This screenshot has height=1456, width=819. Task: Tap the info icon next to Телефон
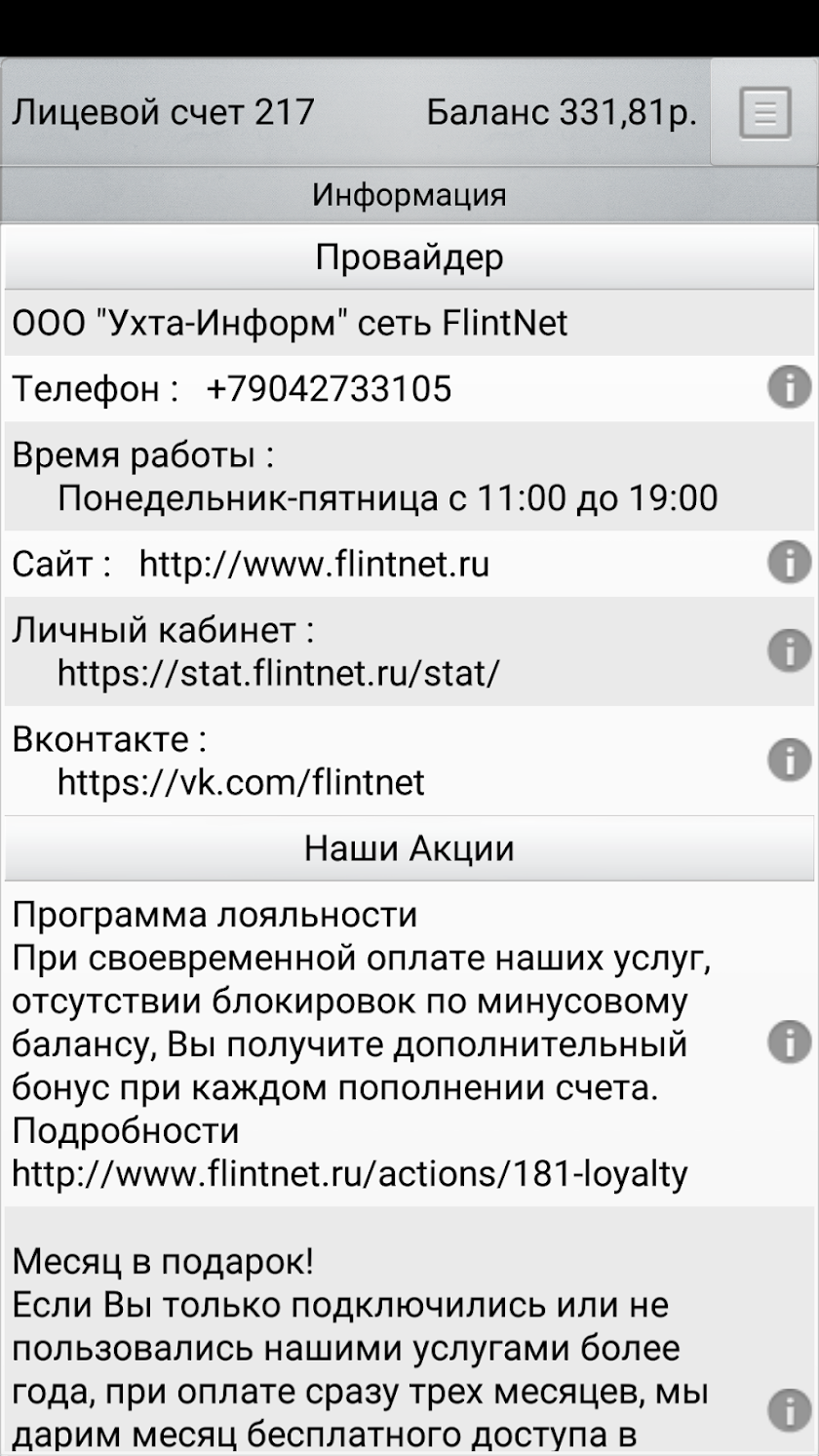pyautogui.click(x=789, y=388)
